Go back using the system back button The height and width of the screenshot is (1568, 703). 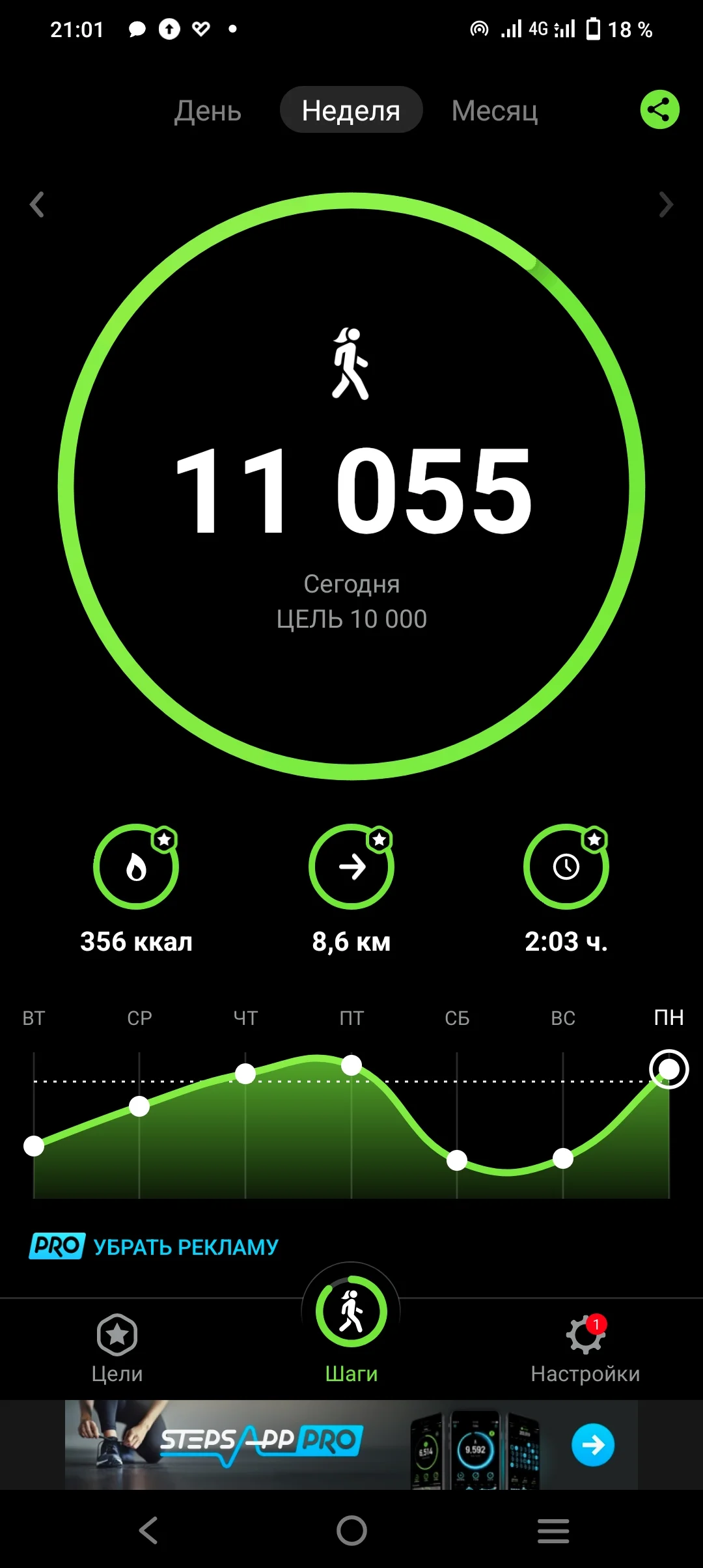click(x=148, y=1530)
